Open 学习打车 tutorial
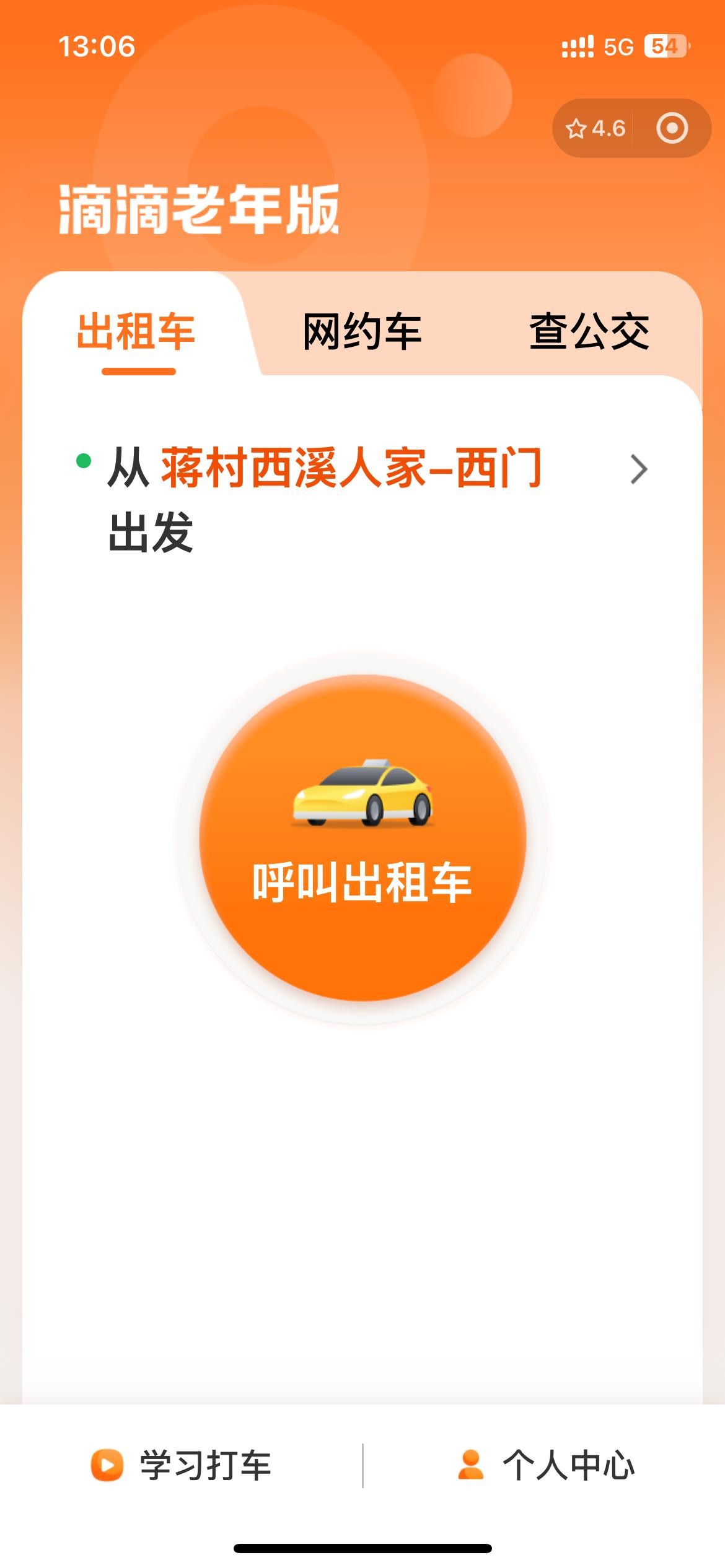Viewport: 725px width, 1568px height. (182, 1466)
